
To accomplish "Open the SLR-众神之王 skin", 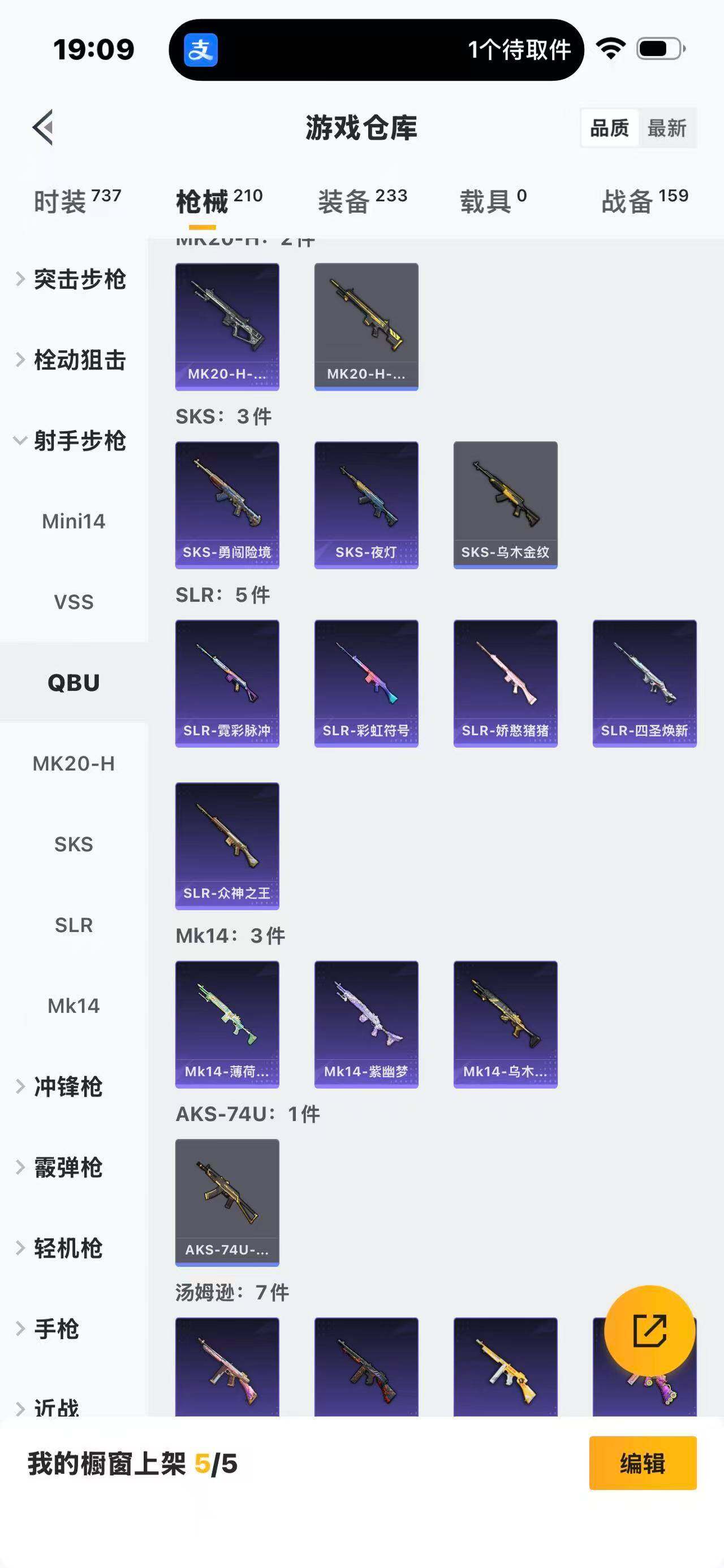I will [x=227, y=846].
